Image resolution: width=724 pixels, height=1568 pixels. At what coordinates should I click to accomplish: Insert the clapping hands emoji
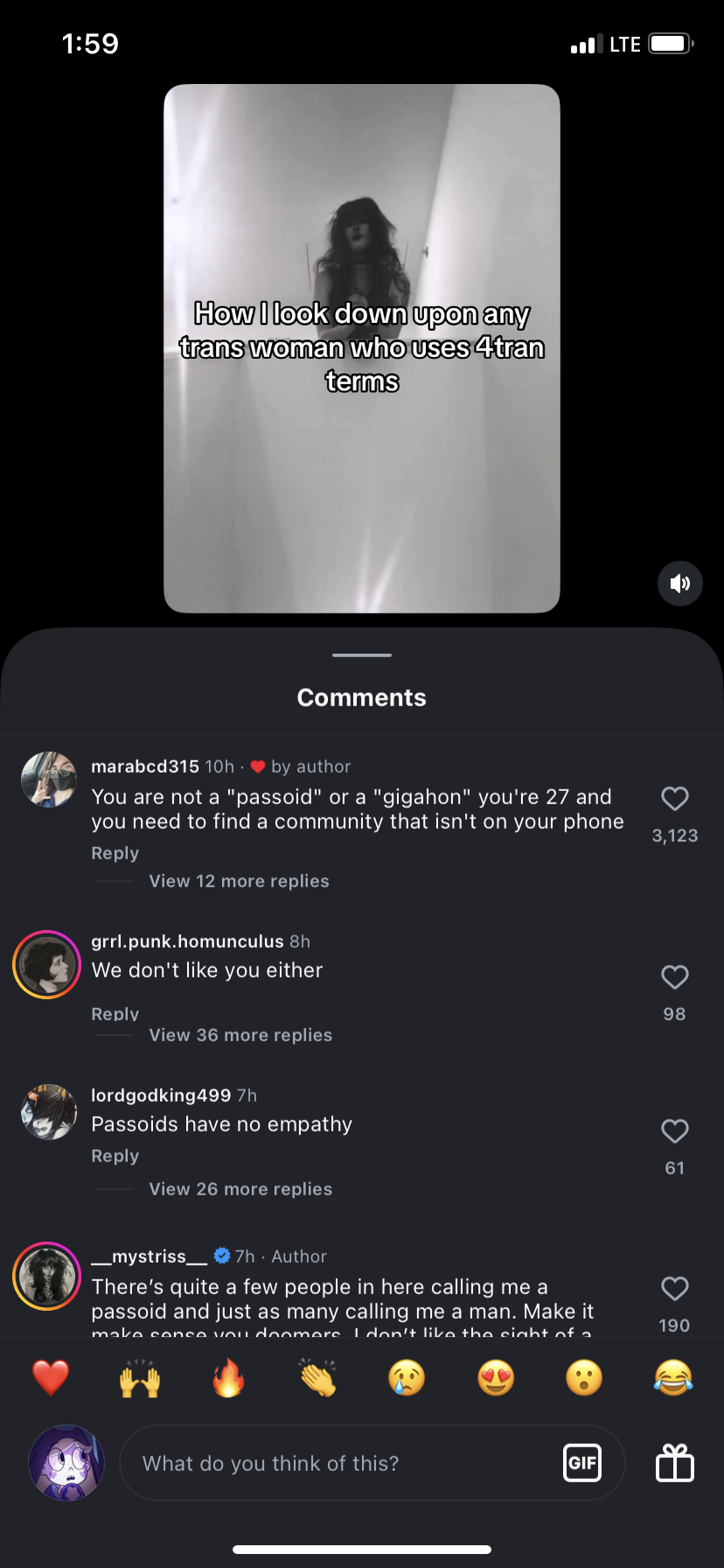pos(318,1378)
